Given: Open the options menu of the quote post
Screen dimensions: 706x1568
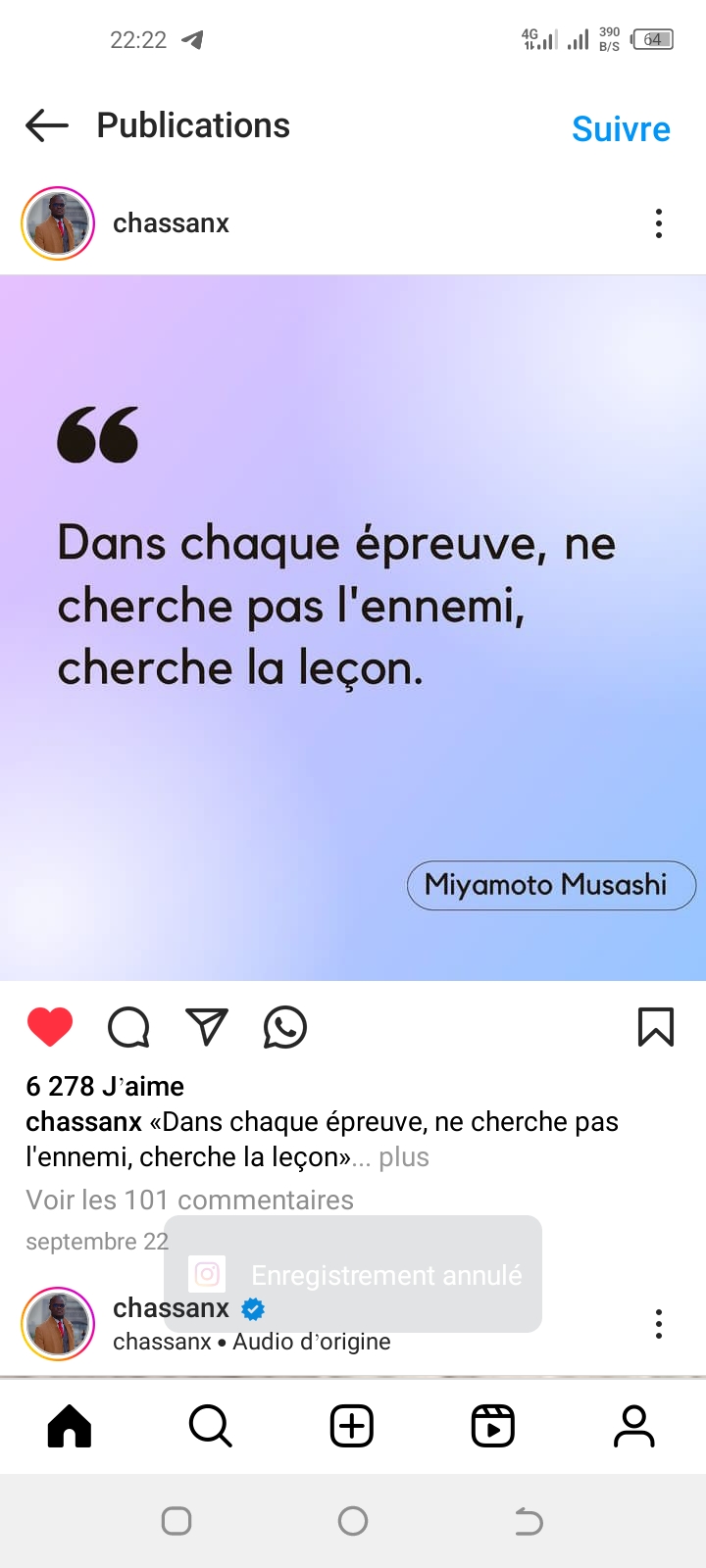Looking at the screenshot, I should tap(659, 223).
